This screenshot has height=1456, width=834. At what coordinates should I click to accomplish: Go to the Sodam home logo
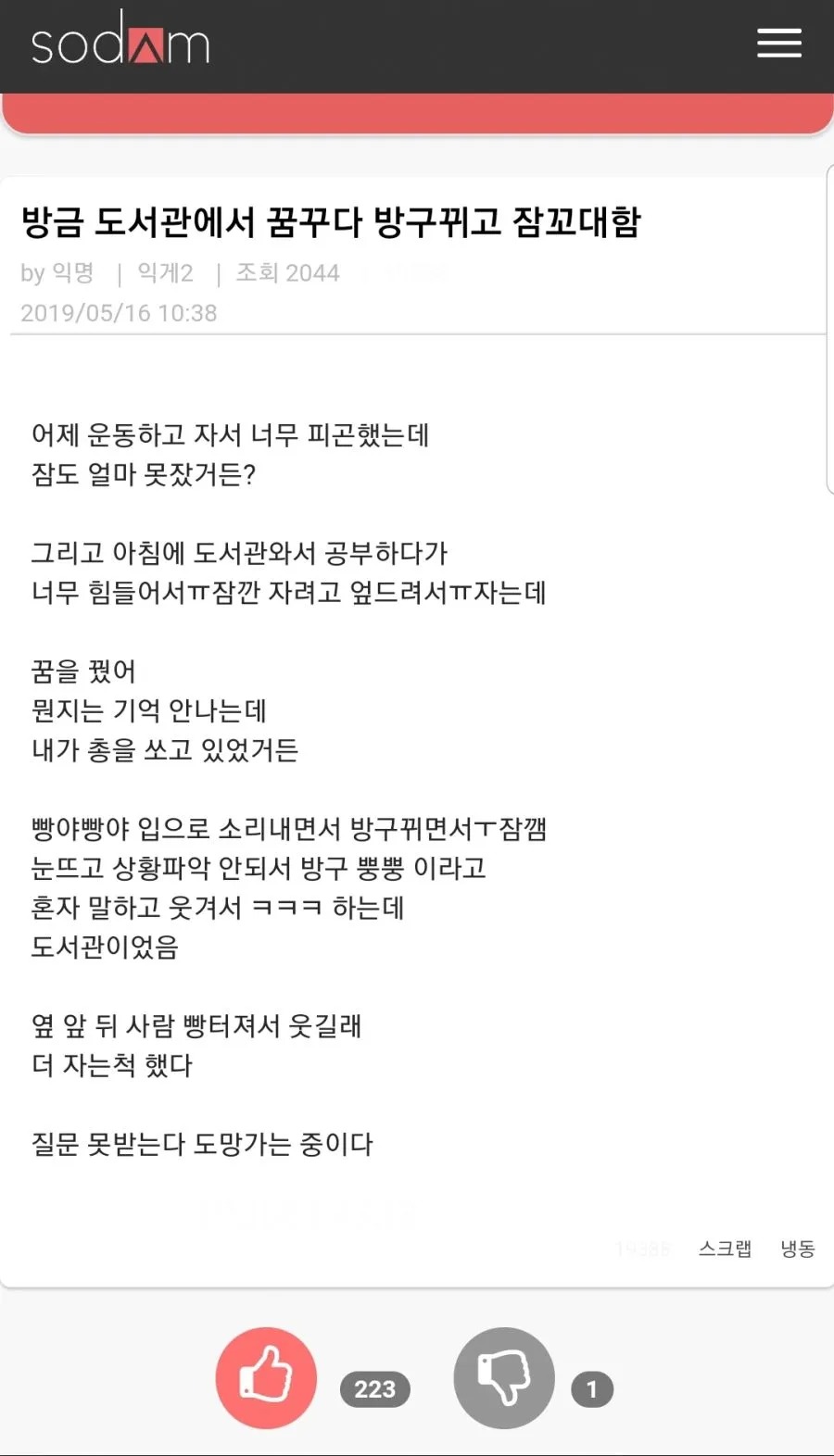pos(120,42)
